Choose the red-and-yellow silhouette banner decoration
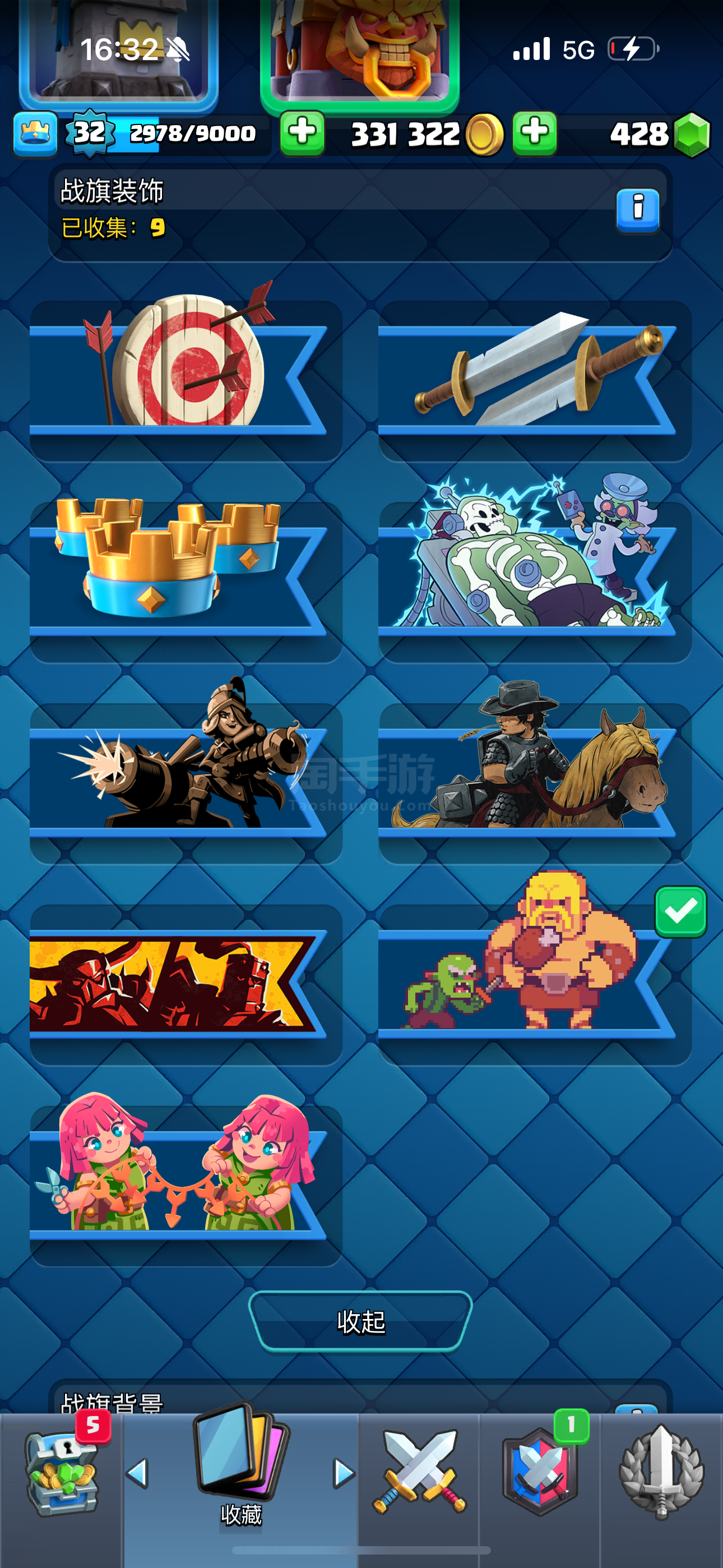Image resolution: width=723 pixels, height=1568 pixels. (186, 984)
